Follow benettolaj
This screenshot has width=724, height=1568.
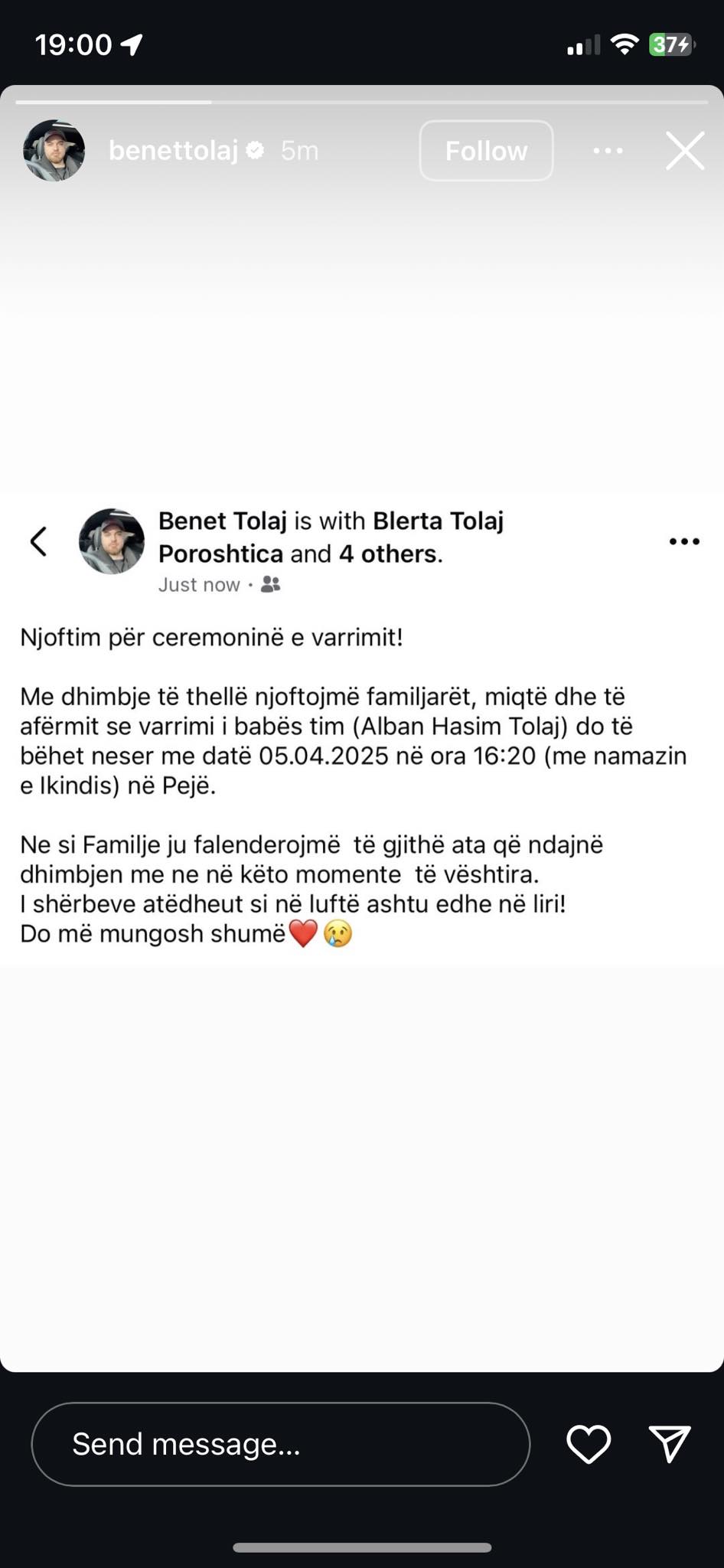pyautogui.click(x=486, y=151)
